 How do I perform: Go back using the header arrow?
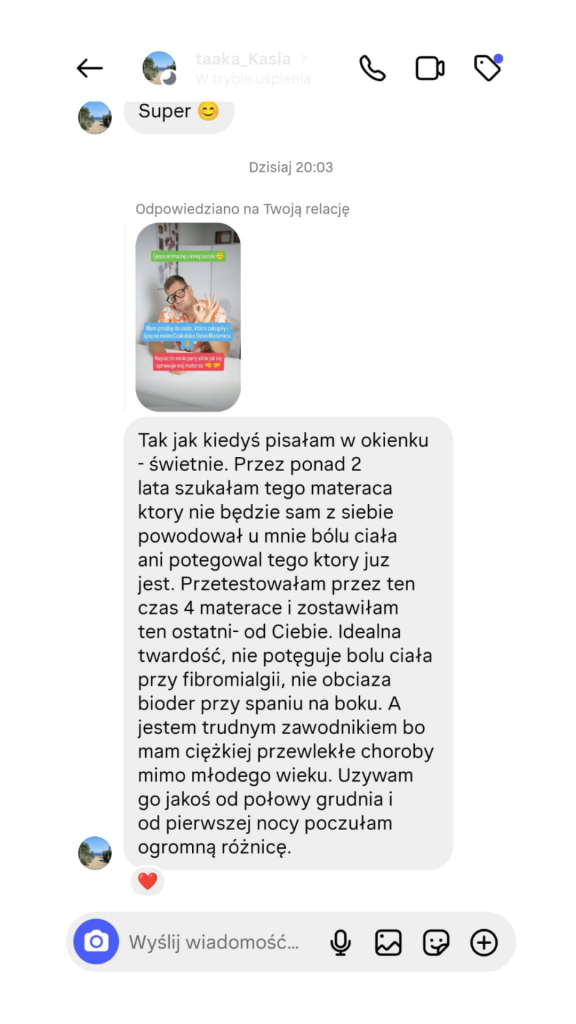point(89,68)
